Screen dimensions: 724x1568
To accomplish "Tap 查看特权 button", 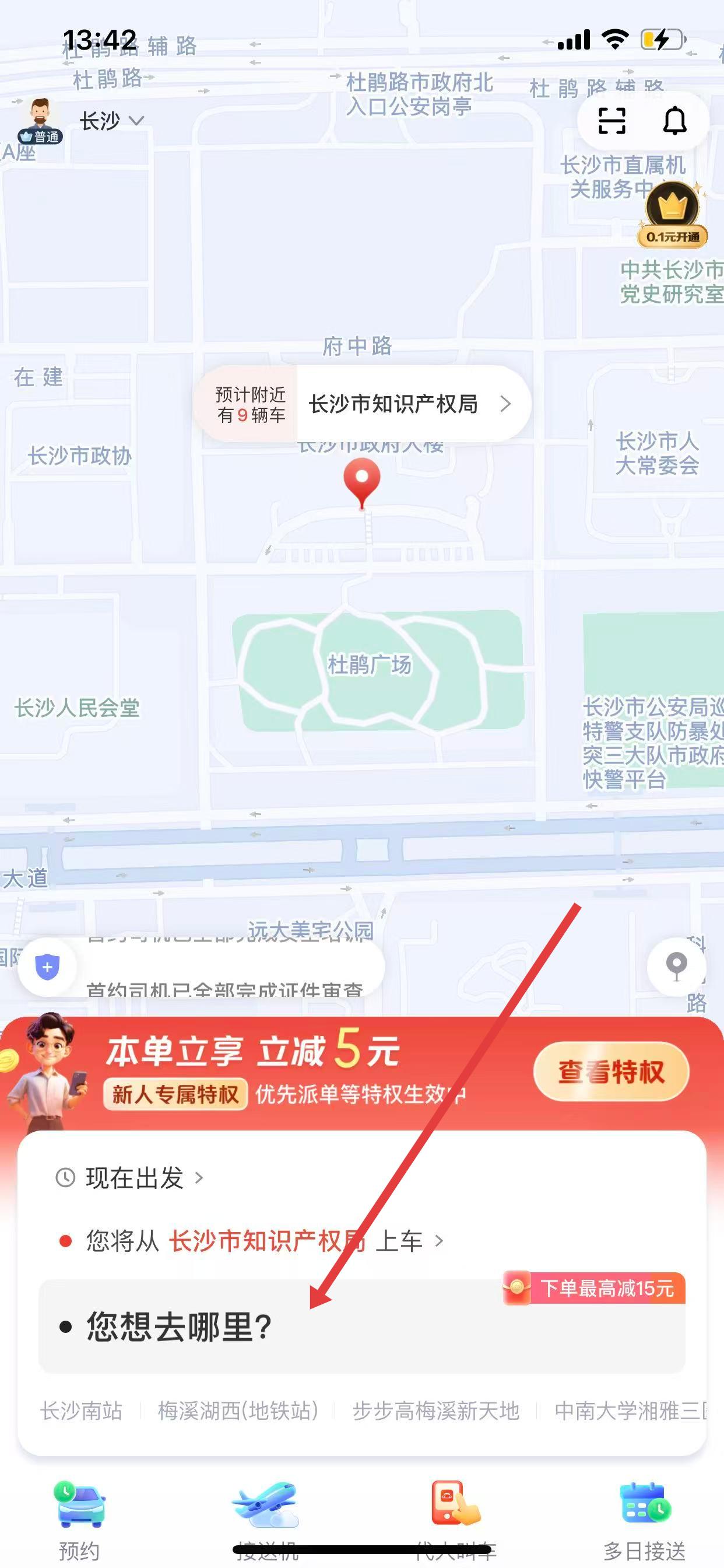I will coord(610,1072).
